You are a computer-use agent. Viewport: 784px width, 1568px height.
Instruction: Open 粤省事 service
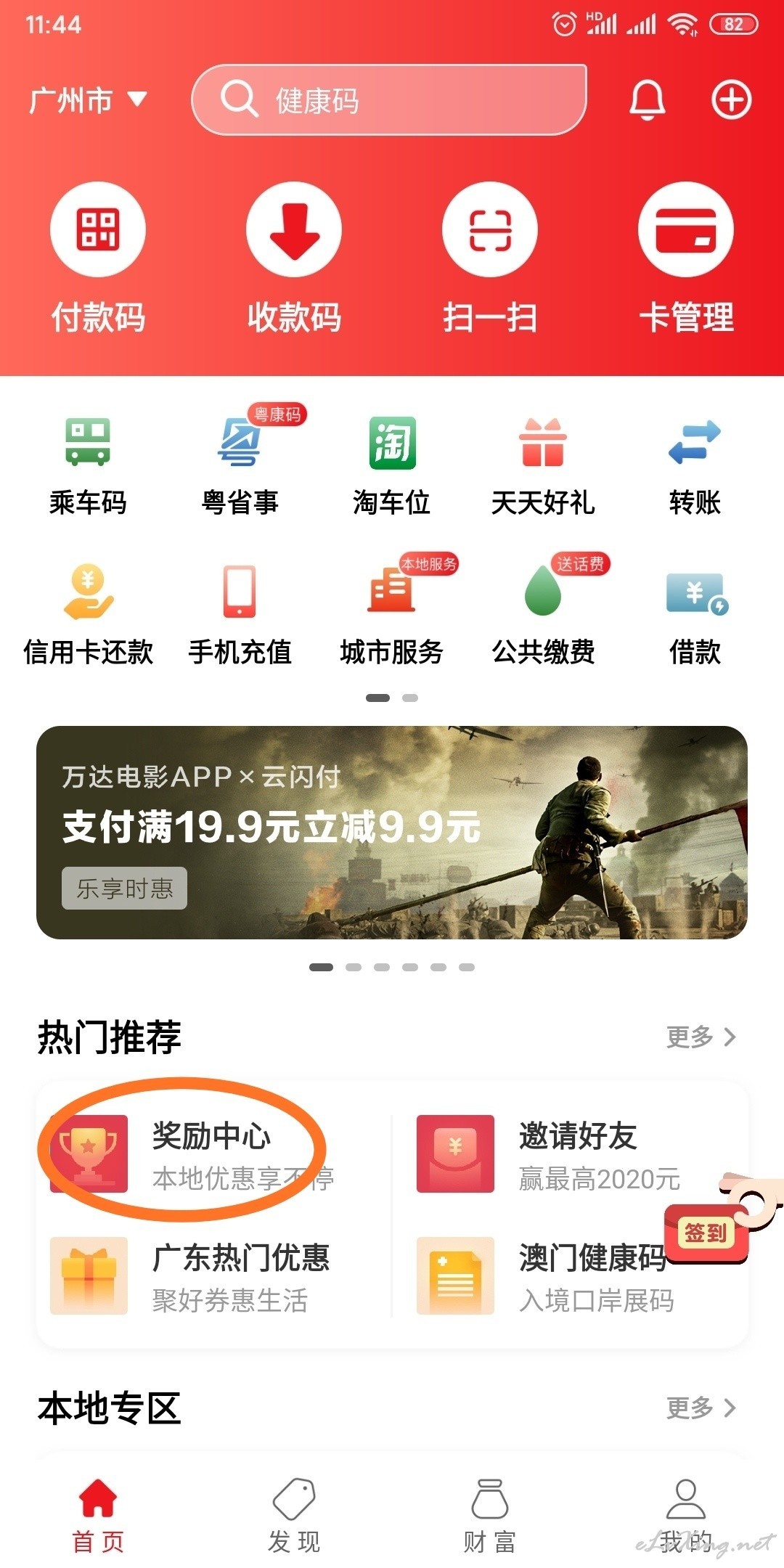[x=240, y=466]
